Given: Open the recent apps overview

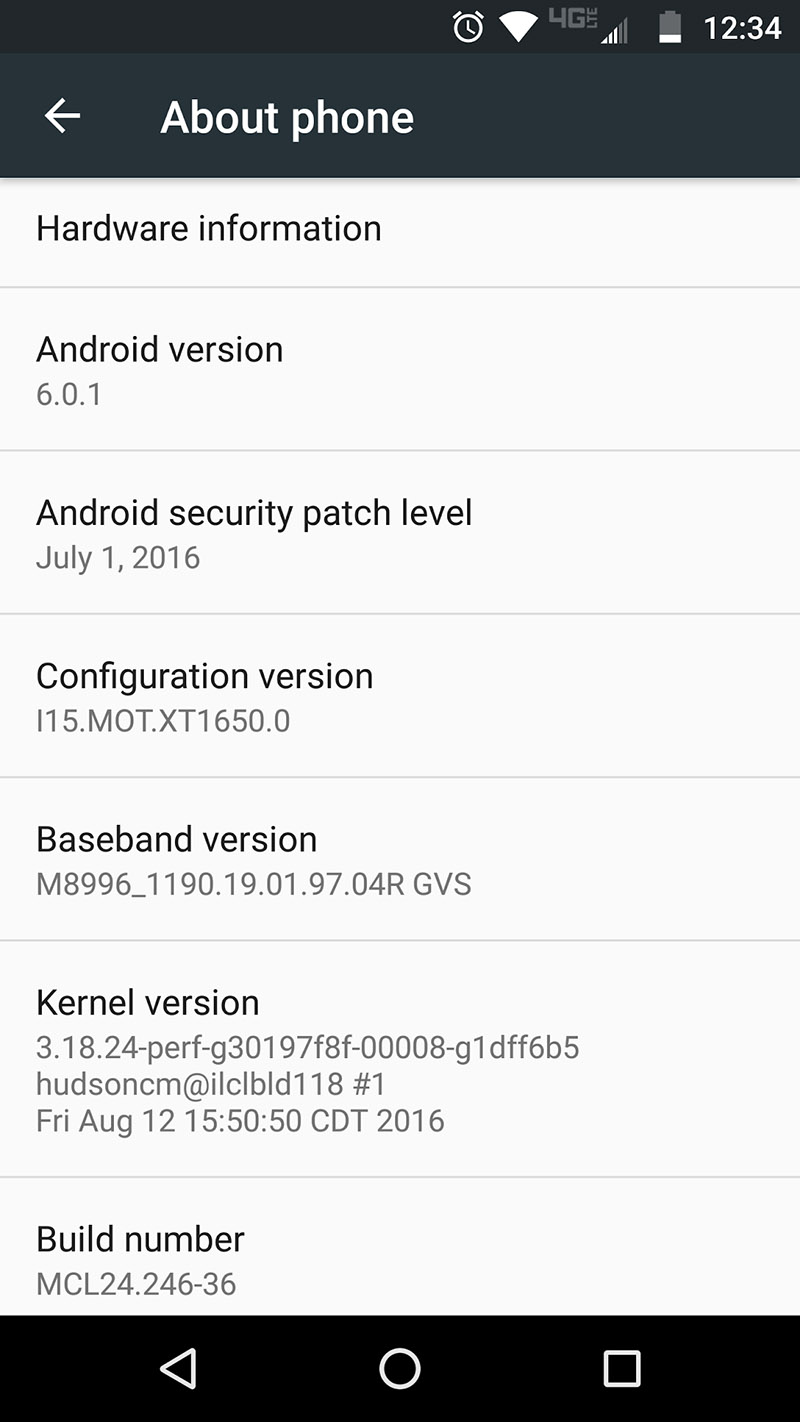Looking at the screenshot, I should pos(621,1368).
